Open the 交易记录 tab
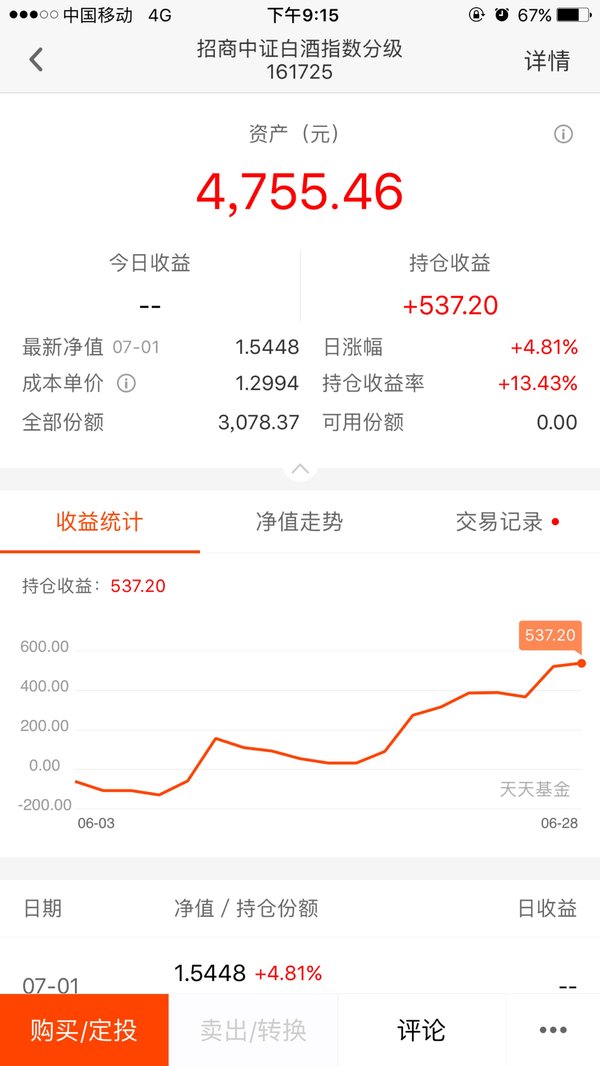This screenshot has width=600, height=1066. tap(499, 522)
